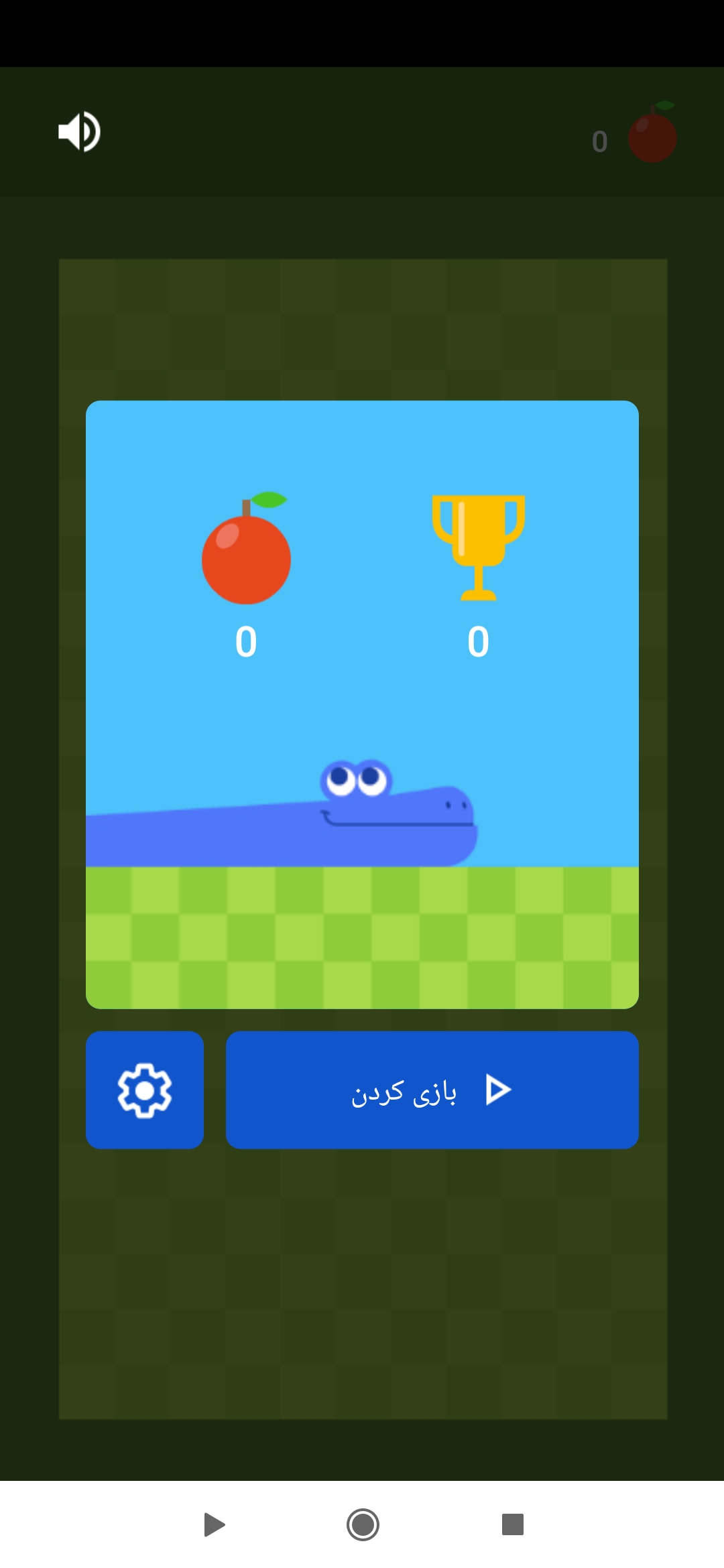Open recent apps
Screen dimensions: 724x1568
click(x=512, y=1525)
